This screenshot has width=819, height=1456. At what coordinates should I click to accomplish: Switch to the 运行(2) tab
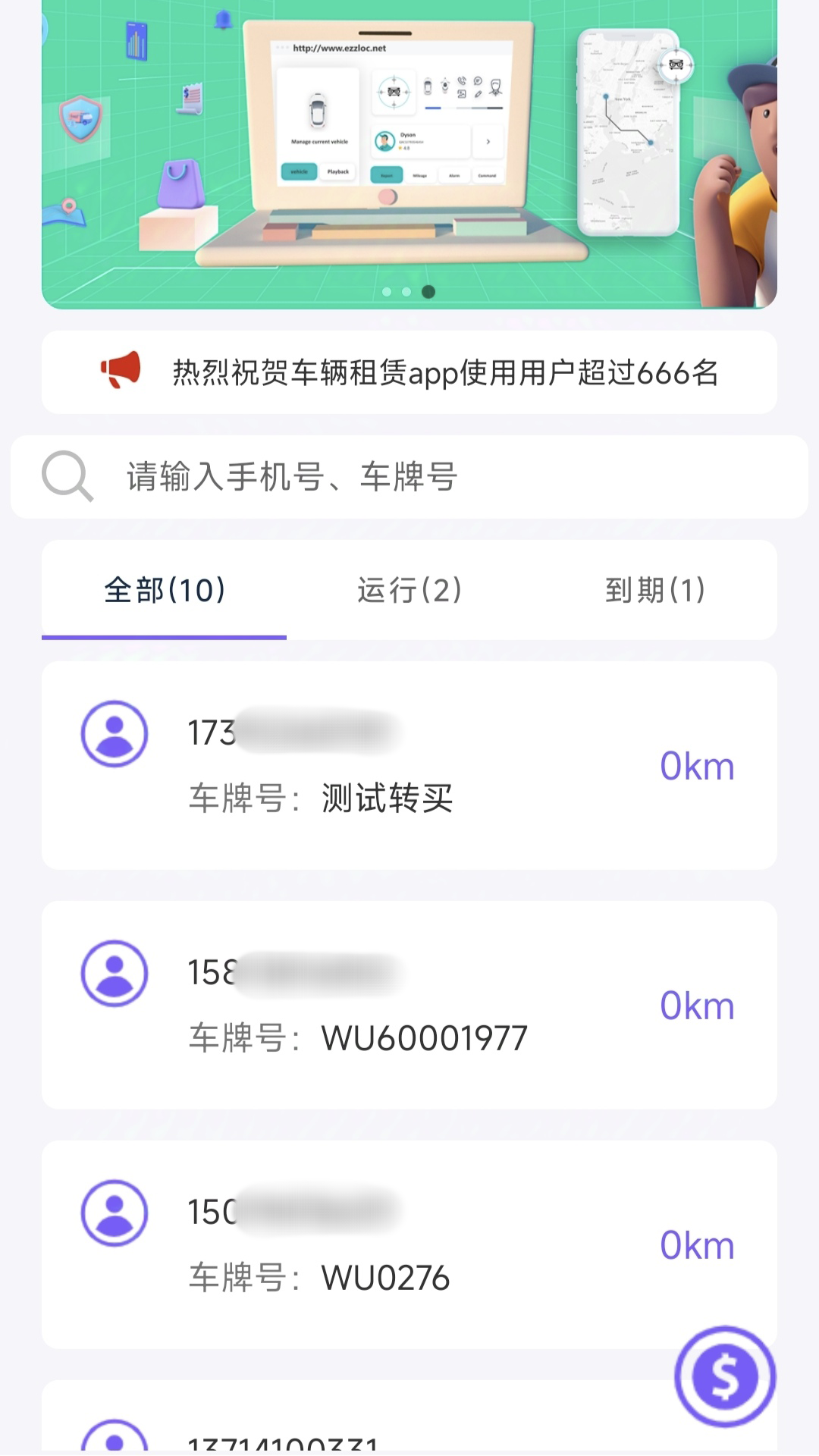(x=409, y=590)
